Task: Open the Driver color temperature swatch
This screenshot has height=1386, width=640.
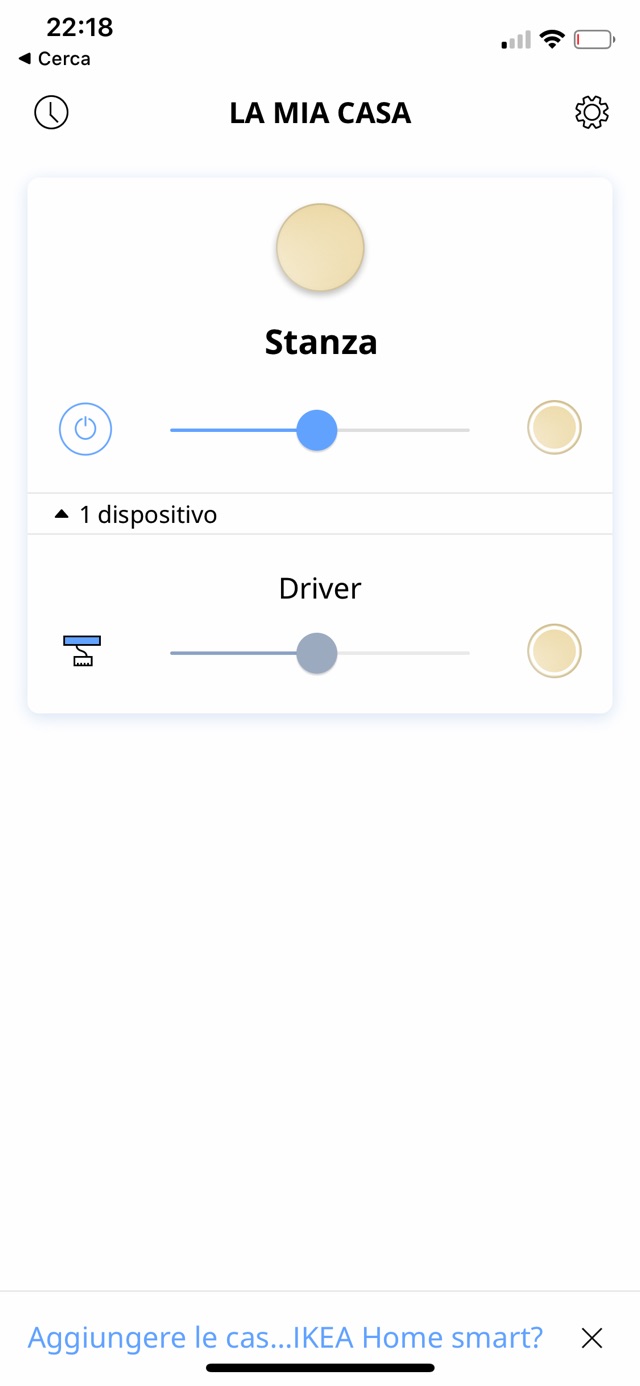Action: (x=554, y=651)
